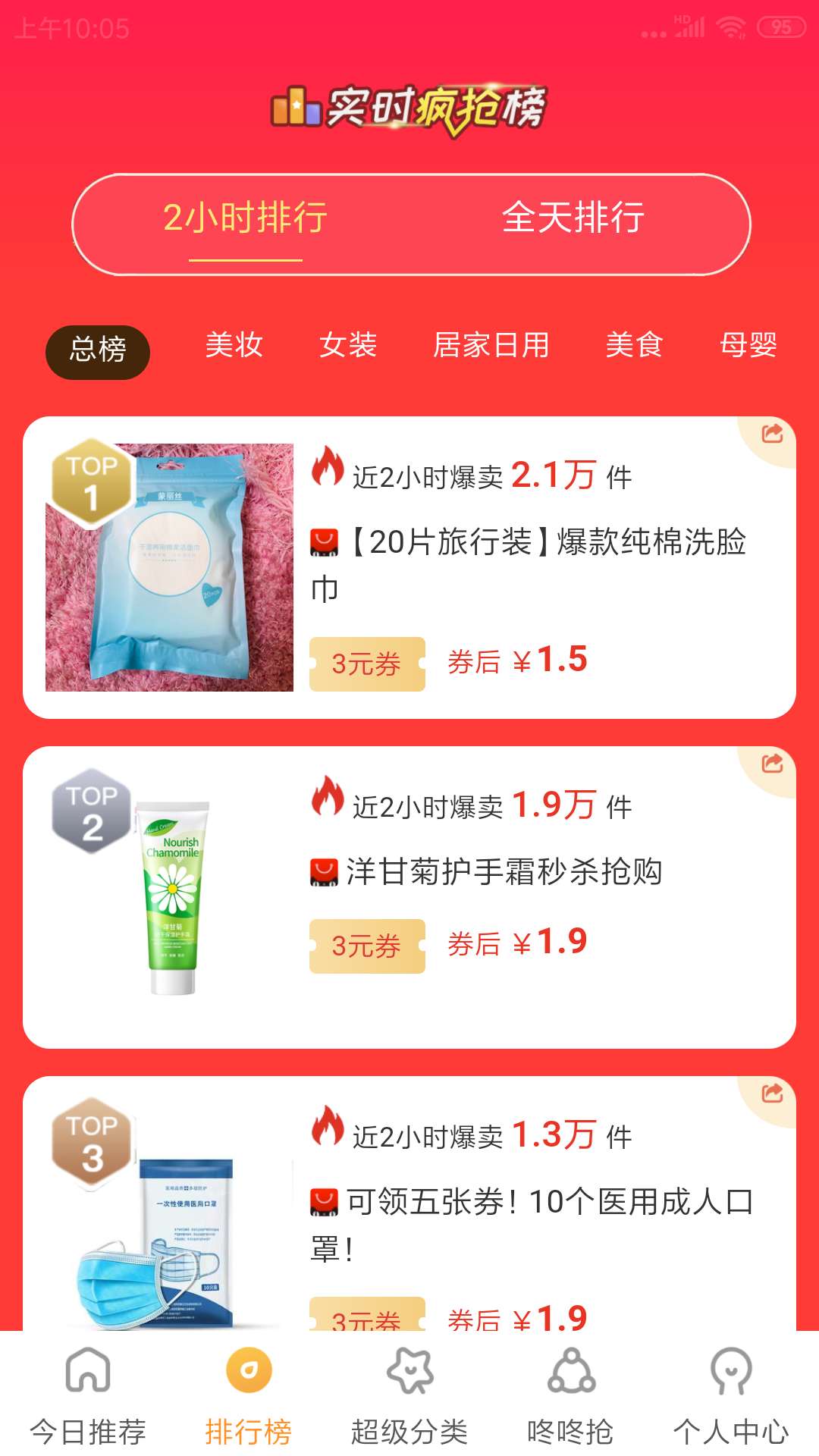Open the 居家日用 category ranking
The image size is (819, 1456).
(491, 345)
